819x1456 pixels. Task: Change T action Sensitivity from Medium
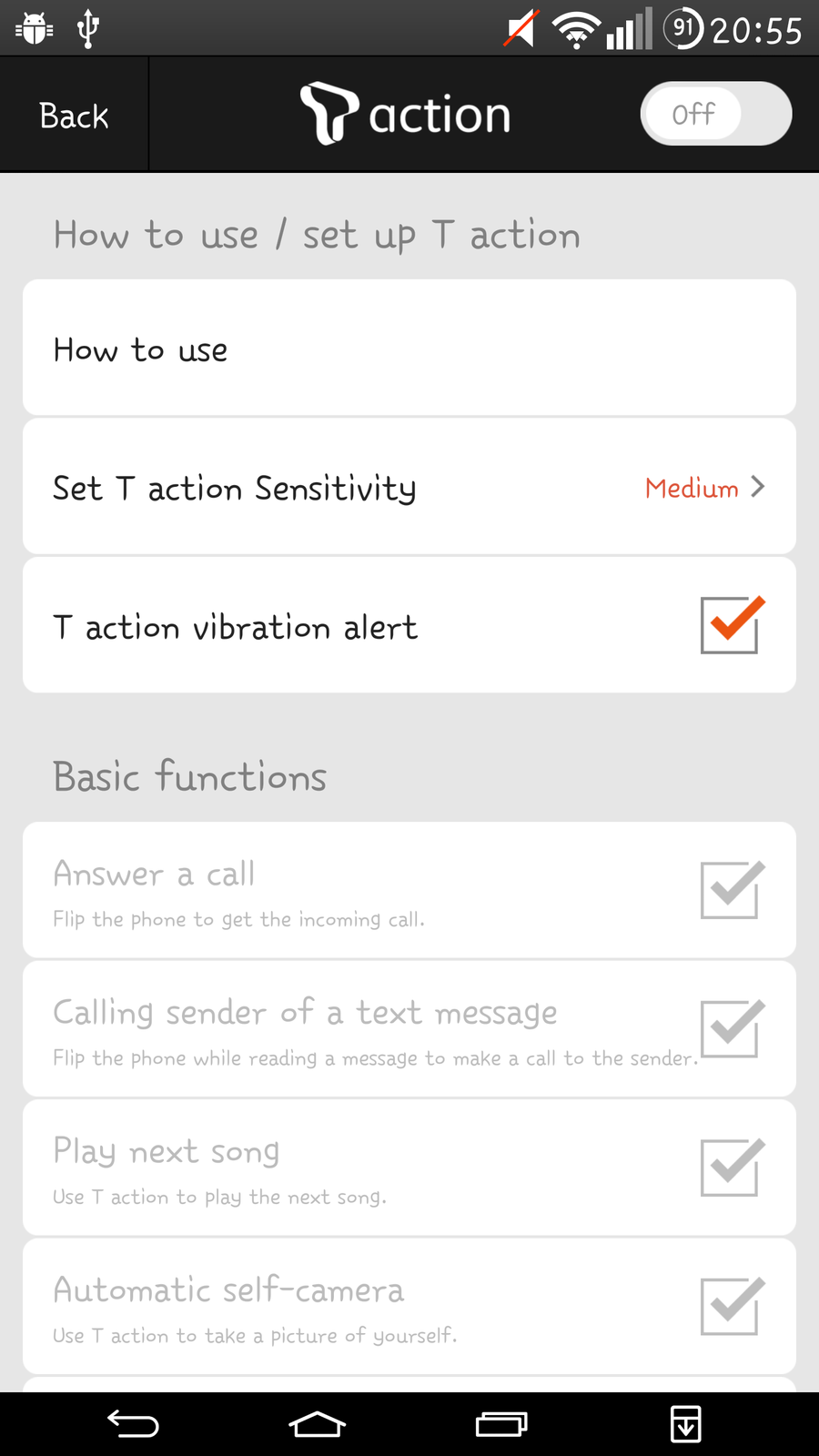coord(409,488)
